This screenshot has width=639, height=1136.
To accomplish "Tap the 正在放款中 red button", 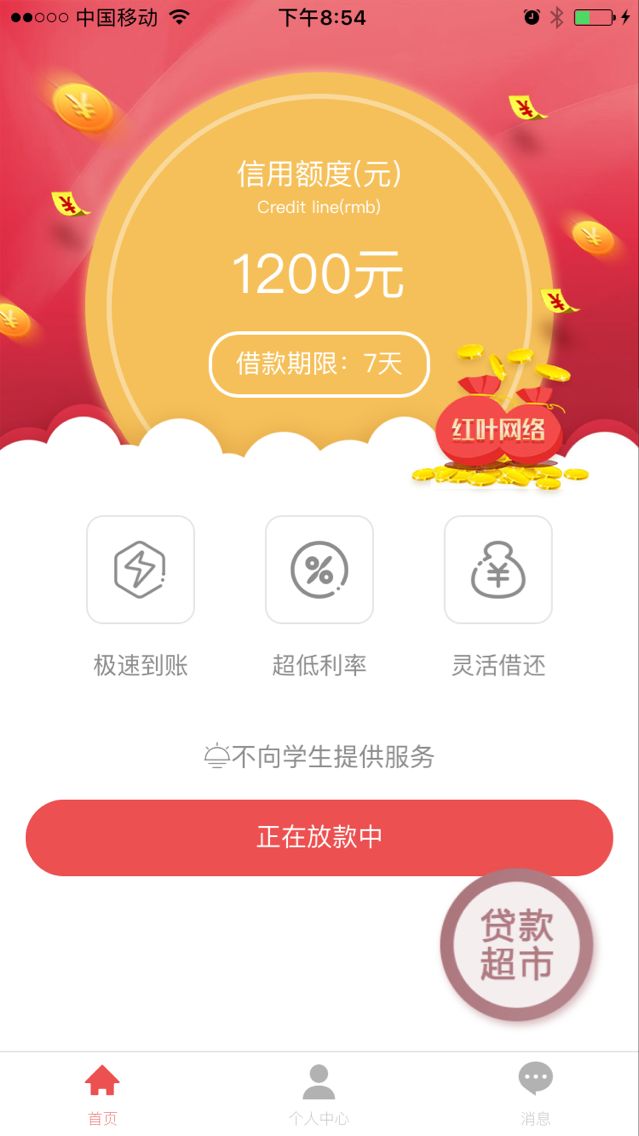I will click(x=320, y=838).
